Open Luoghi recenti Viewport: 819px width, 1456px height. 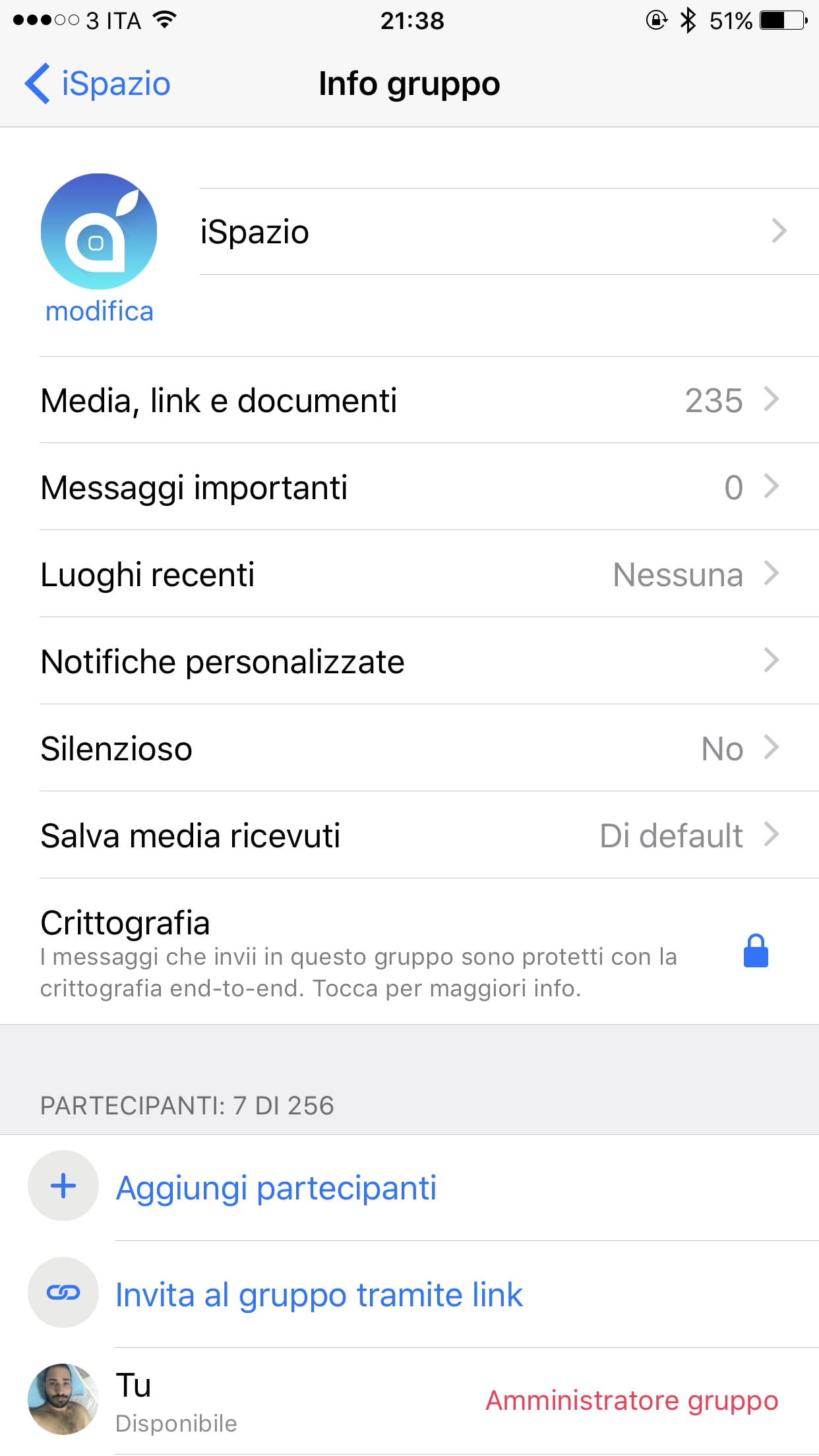tap(409, 574)
